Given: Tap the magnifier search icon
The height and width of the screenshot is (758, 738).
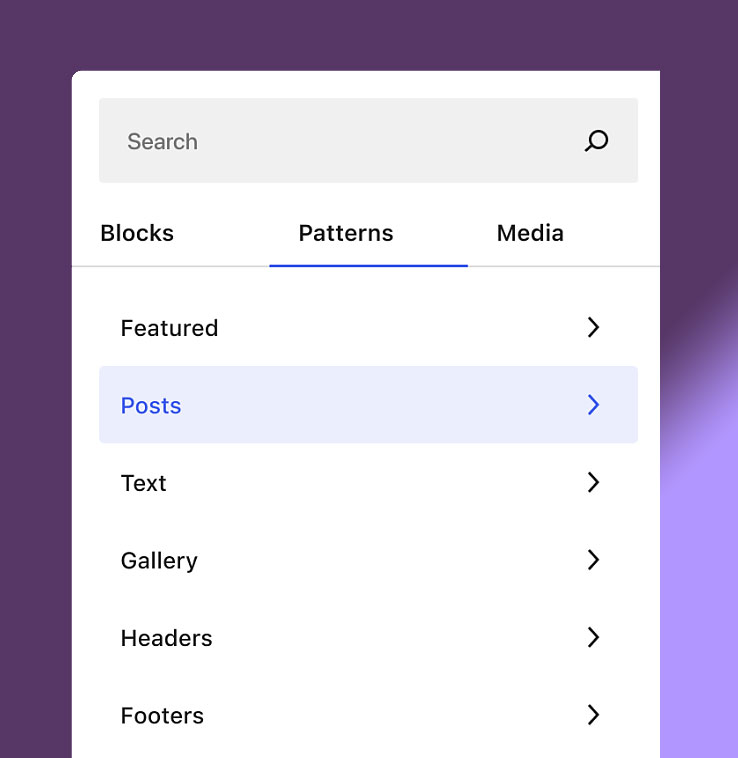Looking at the screenshot, I should (596, 141).
